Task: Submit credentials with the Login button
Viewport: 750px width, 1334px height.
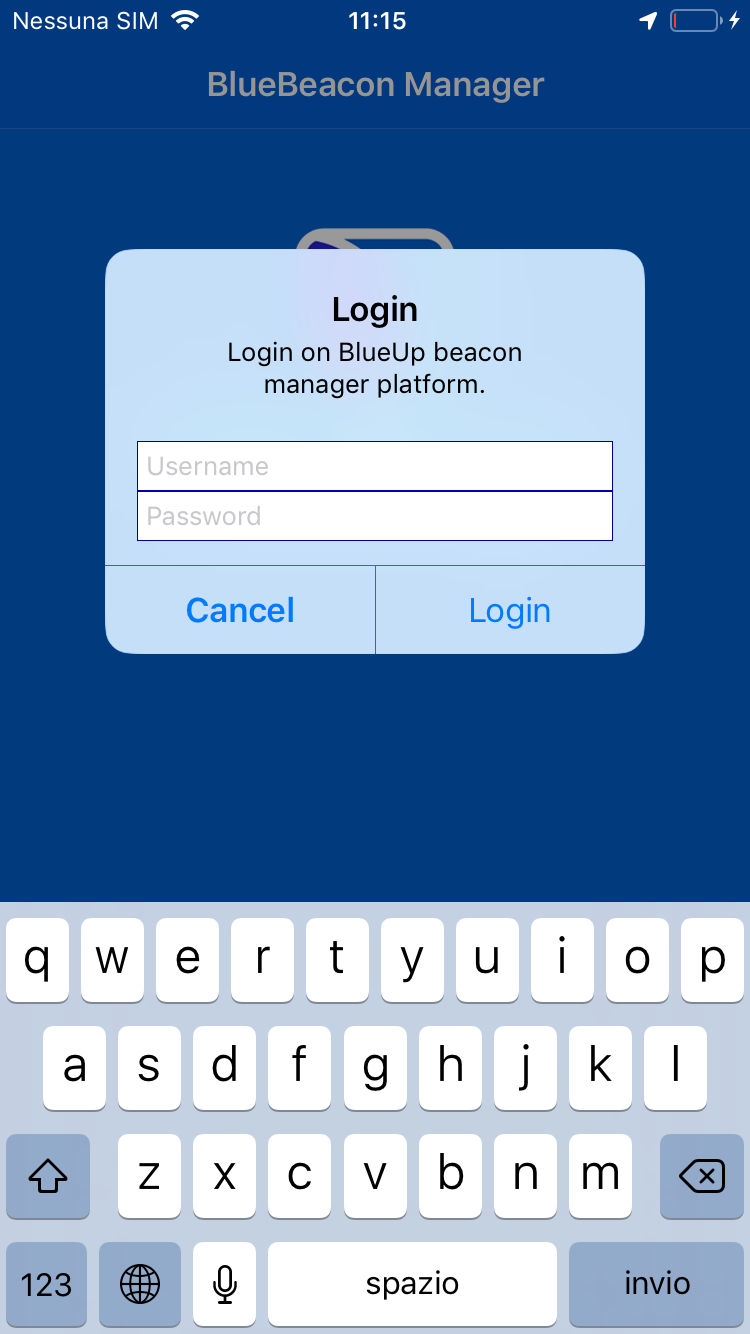Action: [x=510, y=610]
